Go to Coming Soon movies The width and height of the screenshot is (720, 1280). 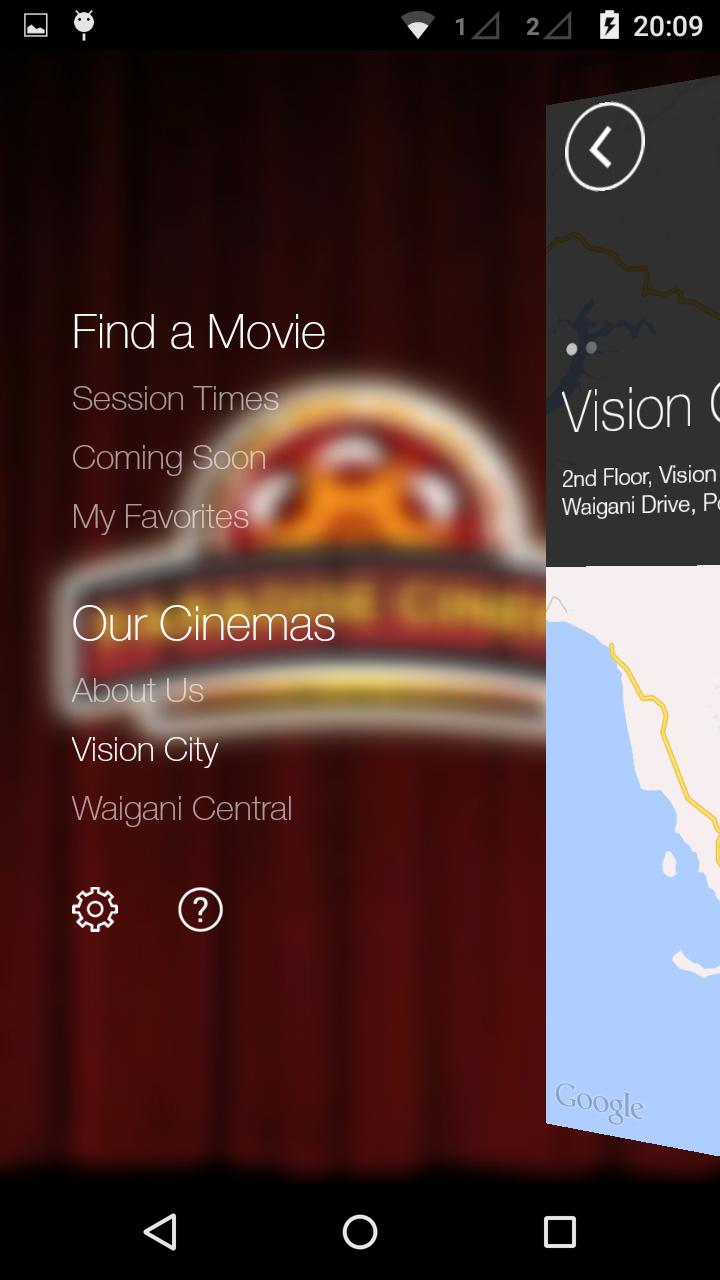(169, 458)
